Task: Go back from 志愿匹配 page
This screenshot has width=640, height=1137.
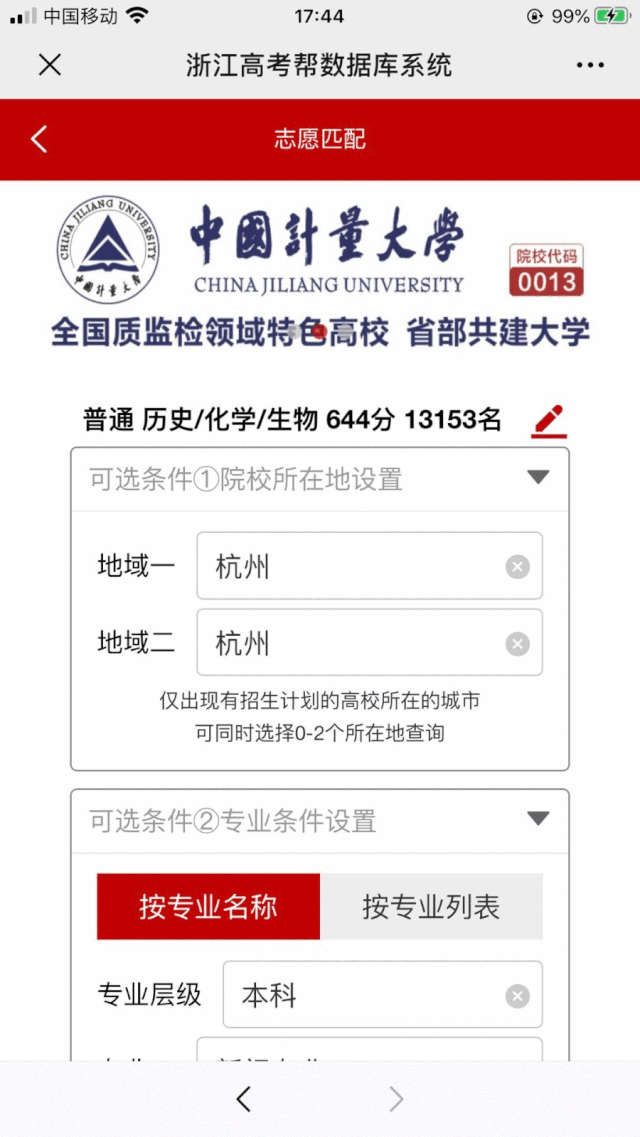Action: click(39, 139)
